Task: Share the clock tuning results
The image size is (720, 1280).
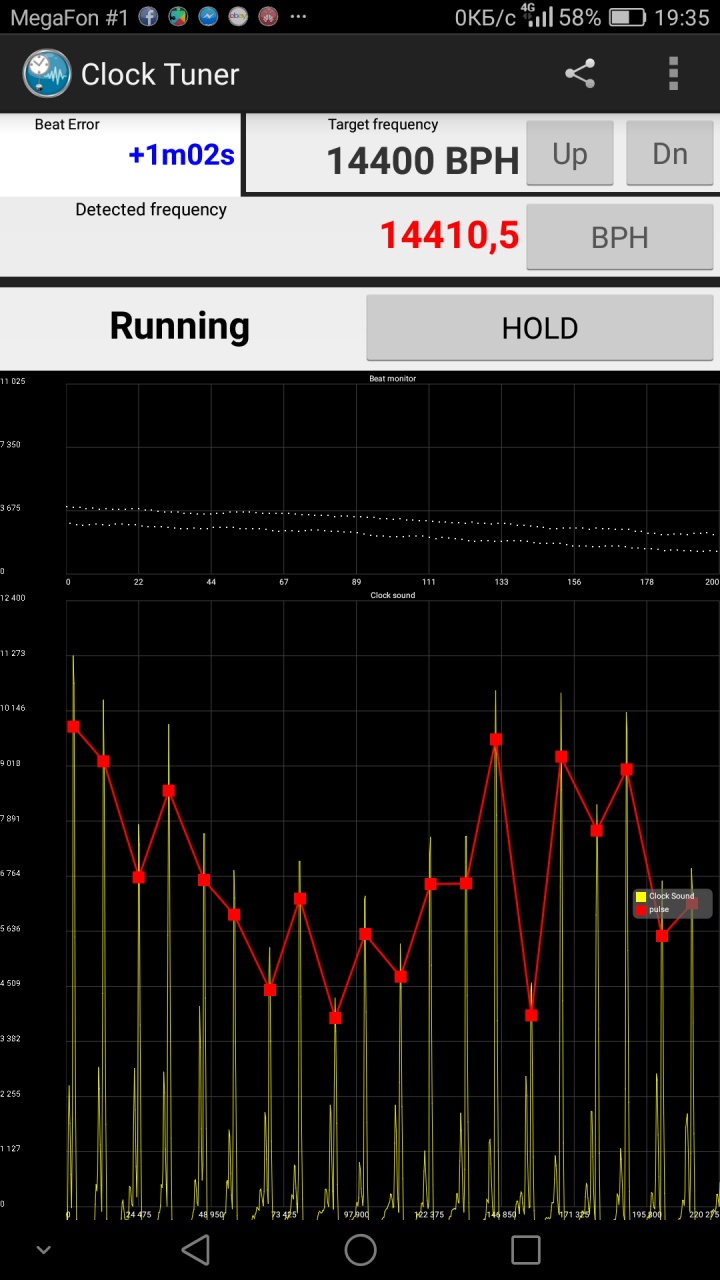Action: tap(580, 74)
